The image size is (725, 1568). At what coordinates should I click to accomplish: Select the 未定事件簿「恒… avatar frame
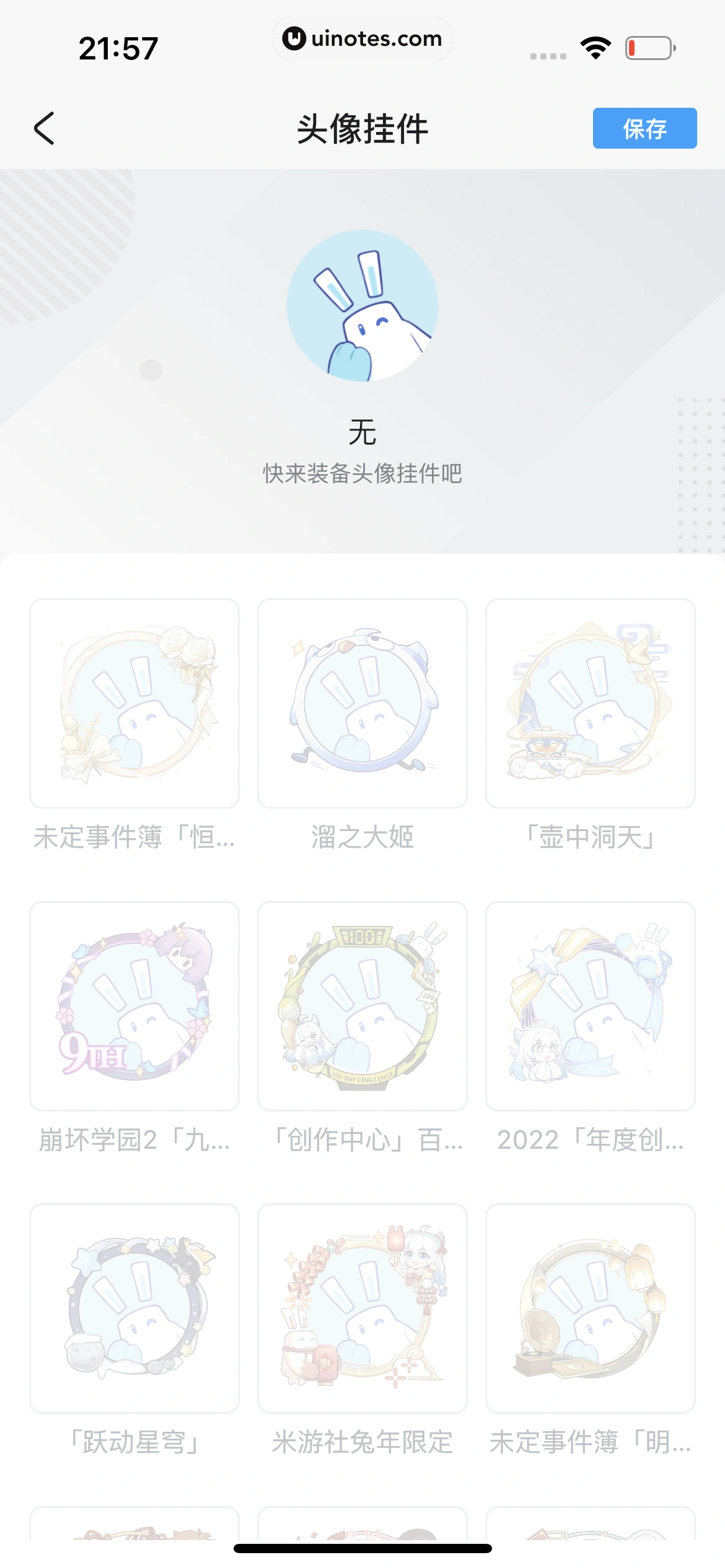point(134,703)
